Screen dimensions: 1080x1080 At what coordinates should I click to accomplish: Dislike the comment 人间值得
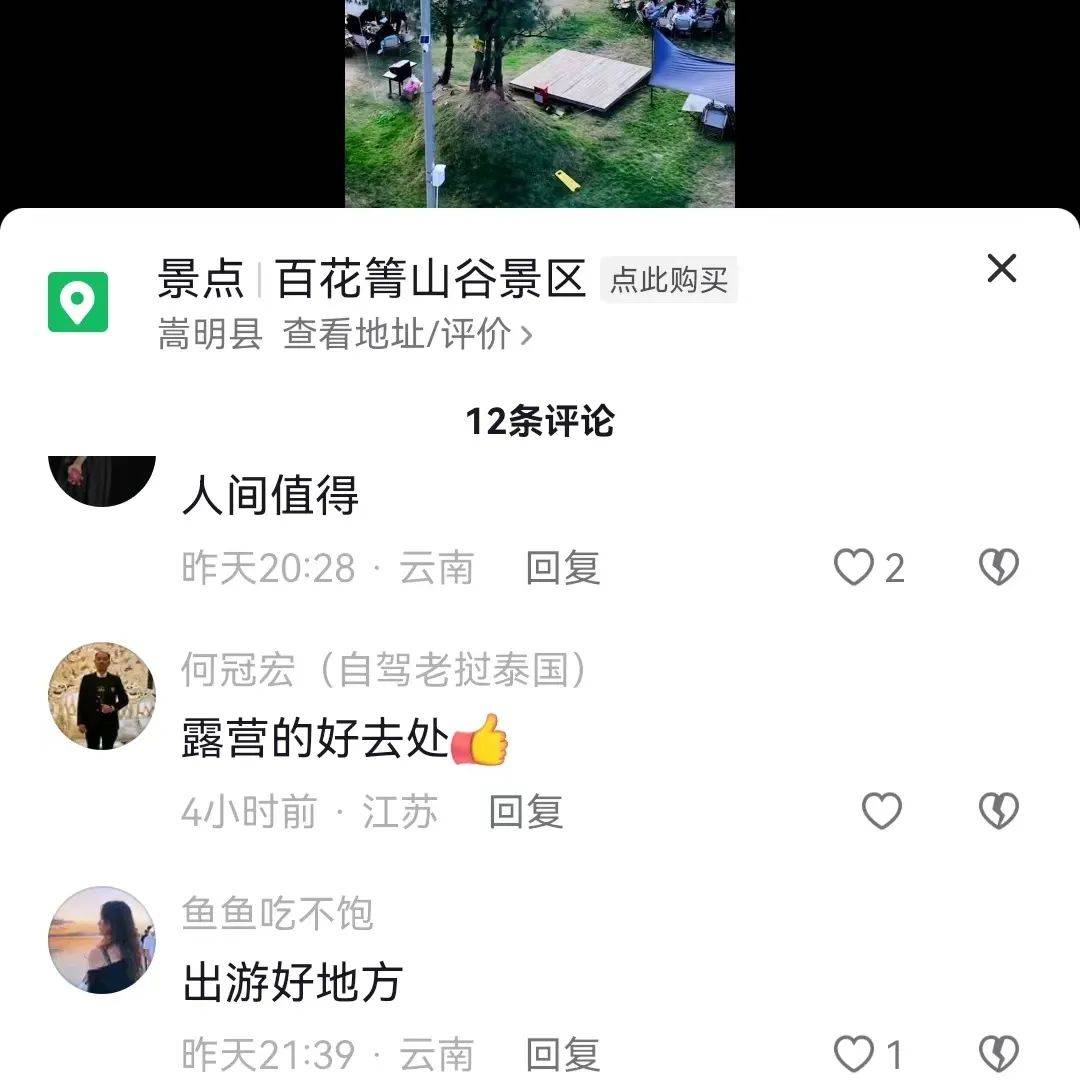coord(998,568)
